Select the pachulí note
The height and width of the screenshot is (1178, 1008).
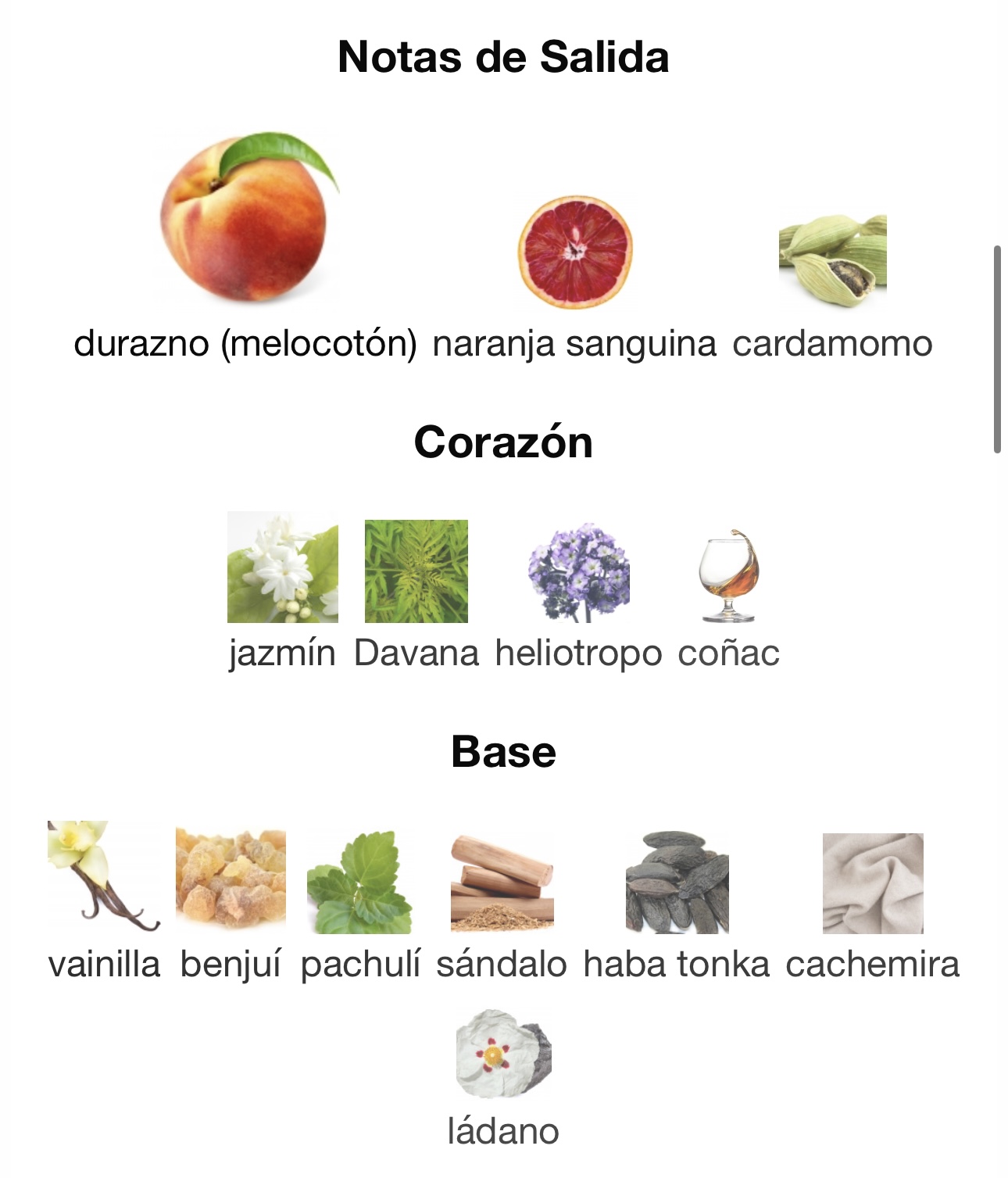tap(359, 882)
